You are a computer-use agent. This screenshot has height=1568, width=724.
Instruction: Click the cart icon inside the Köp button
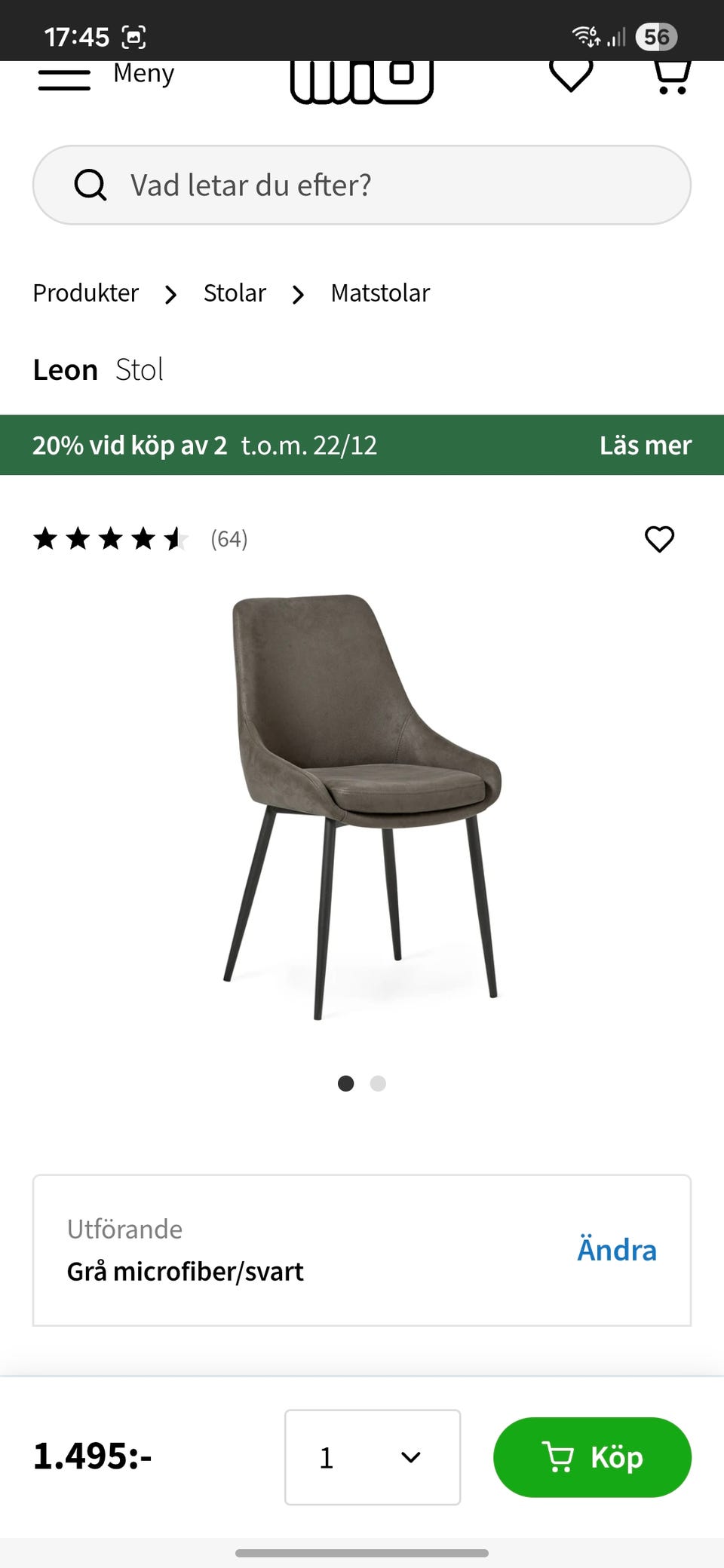point(557,1456)
